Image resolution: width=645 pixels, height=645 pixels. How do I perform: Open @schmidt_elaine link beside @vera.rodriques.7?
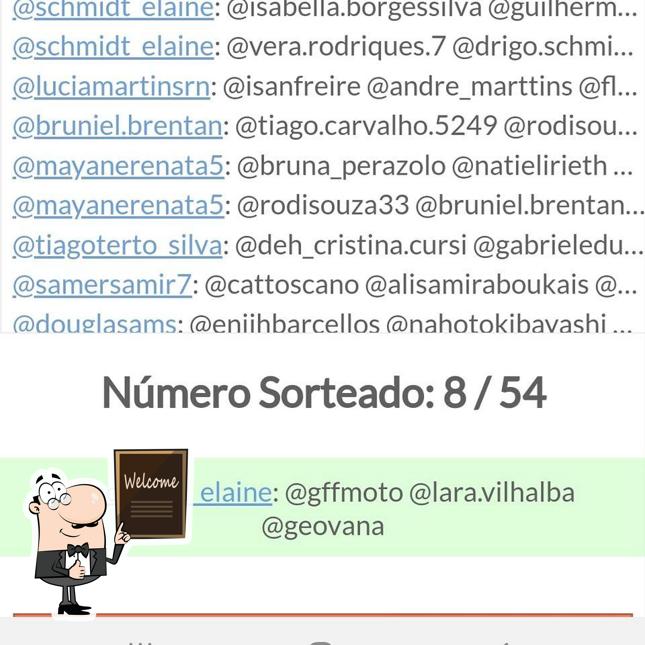(x=112, y=47)
